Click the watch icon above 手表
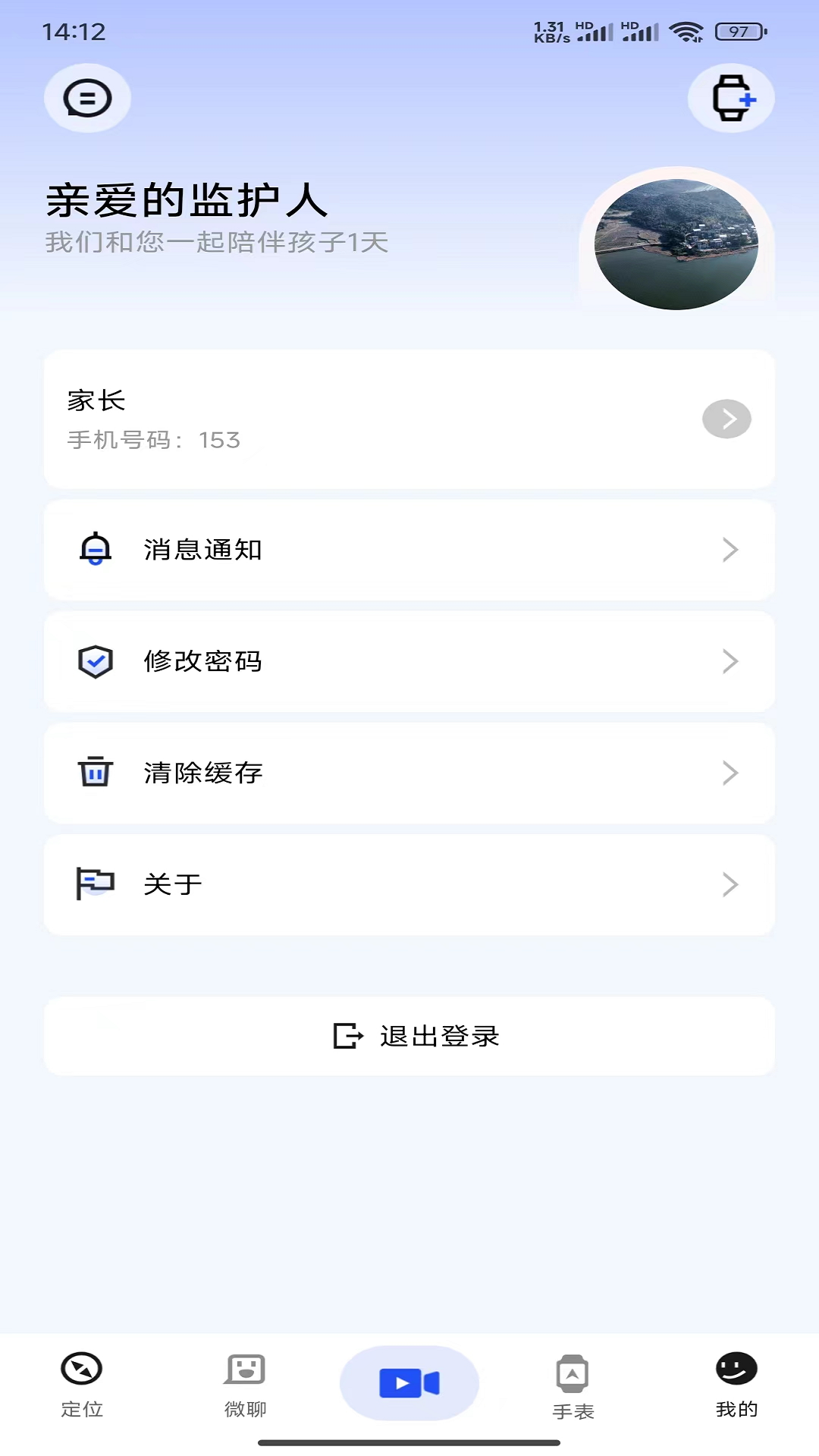Screen dimensions: 819x1456 (x=573, y=1371)
